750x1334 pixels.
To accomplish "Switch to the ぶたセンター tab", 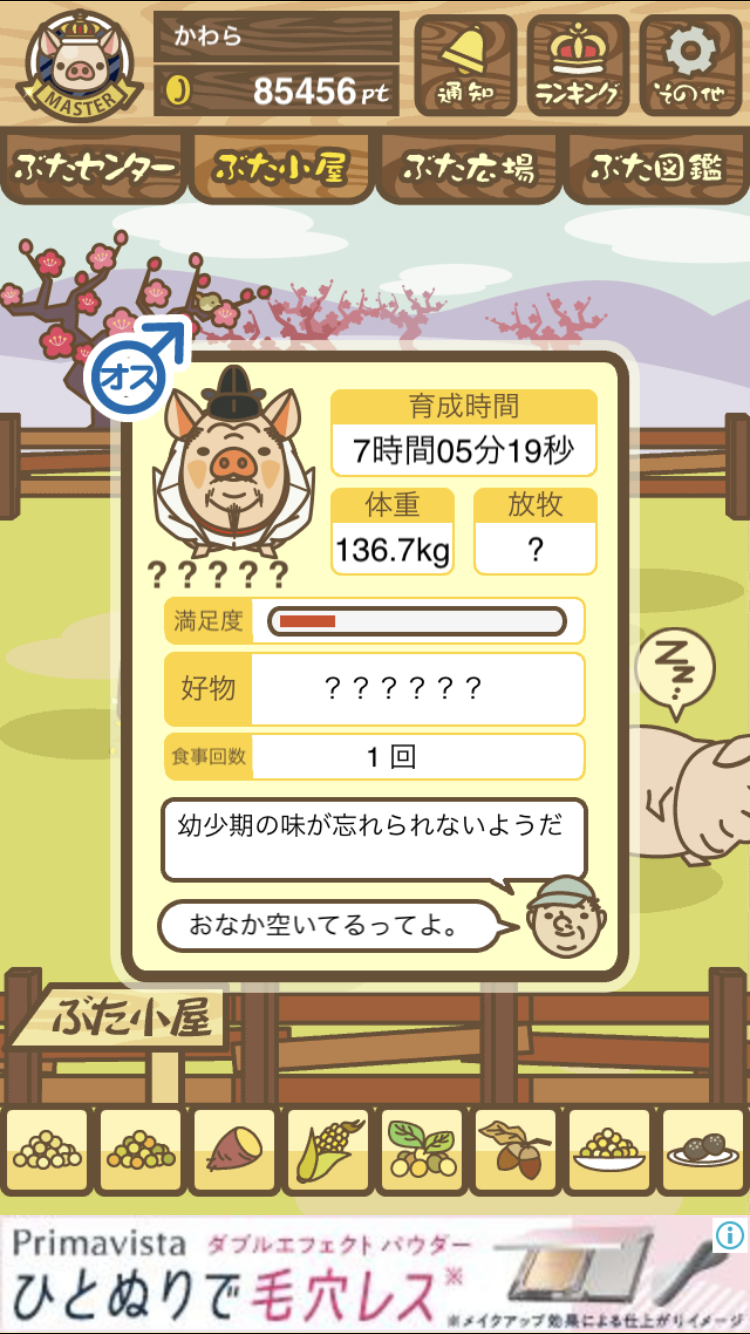I will pyautogui.click(x=95, y=168).
